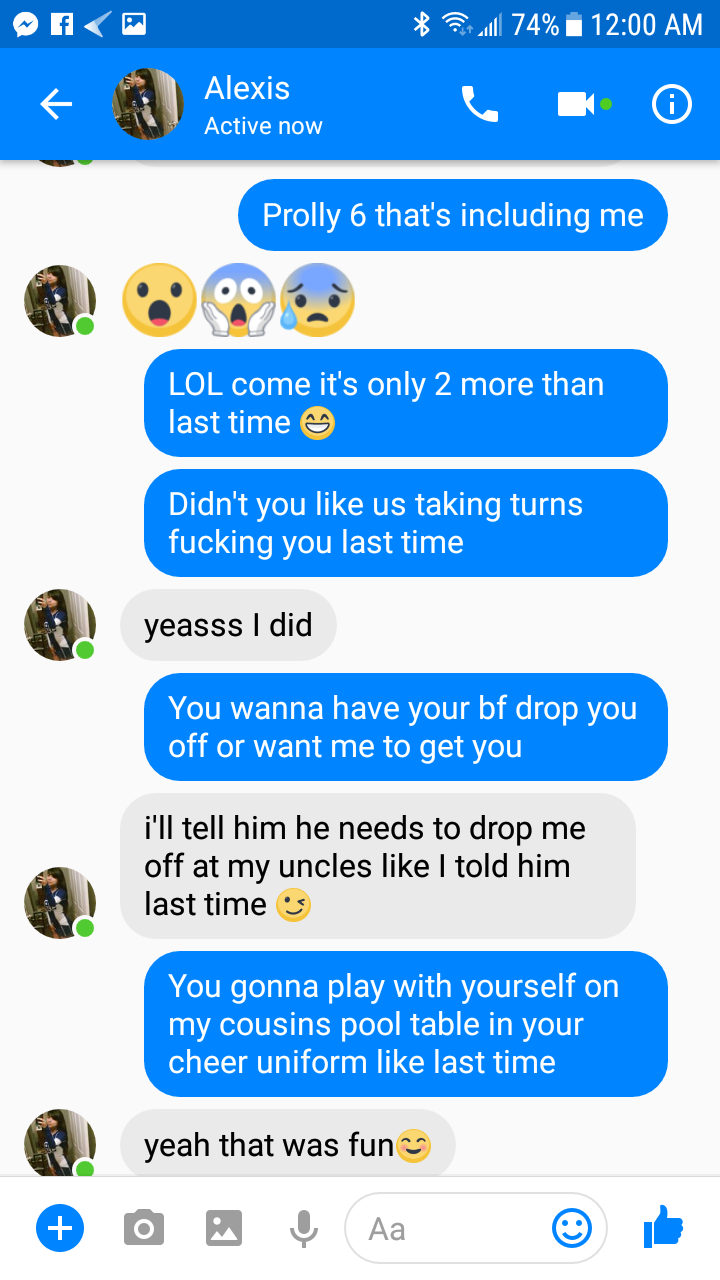Open the photo gallery picker
This screenshot has width=720, height=1280.
[x=224, y=1227]
